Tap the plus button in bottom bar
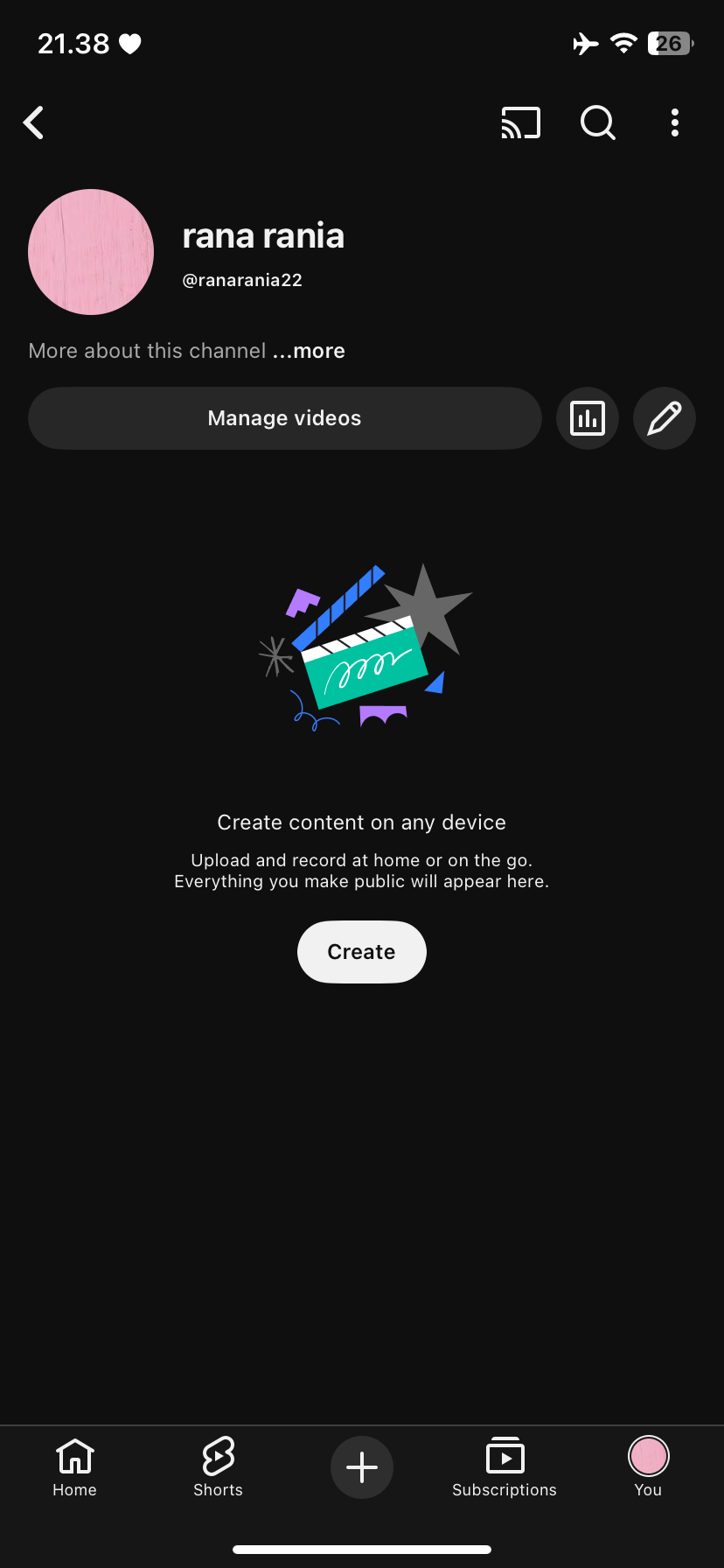 pyautogui.click(x=362, y=1467)
